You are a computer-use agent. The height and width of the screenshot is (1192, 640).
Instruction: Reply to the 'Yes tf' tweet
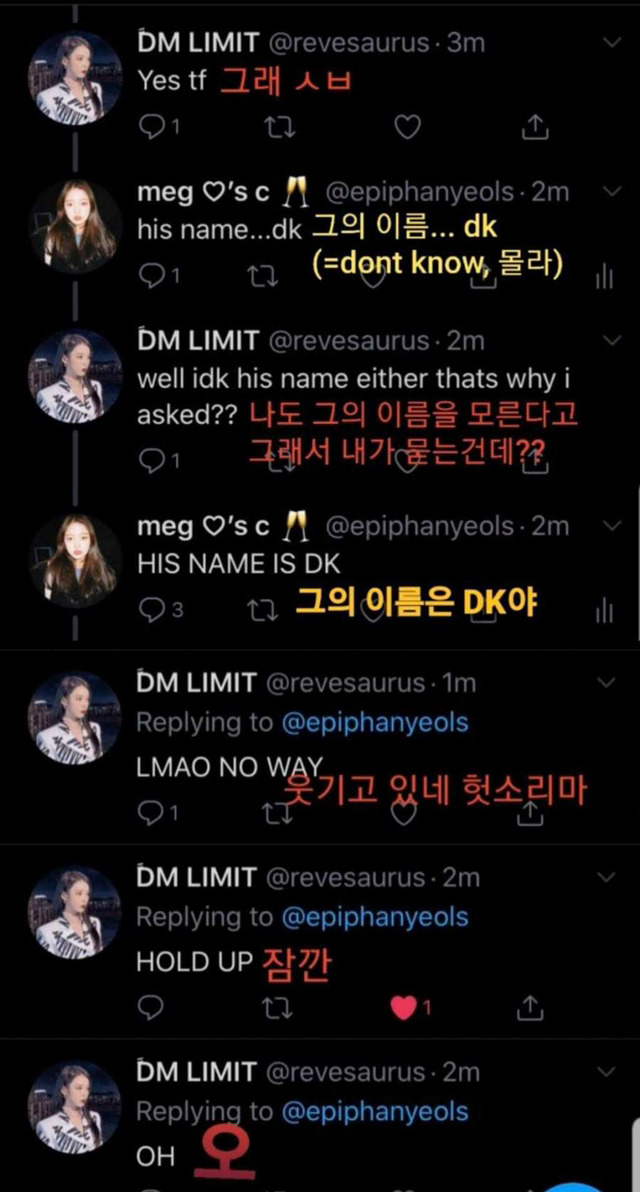pos(150,127)
